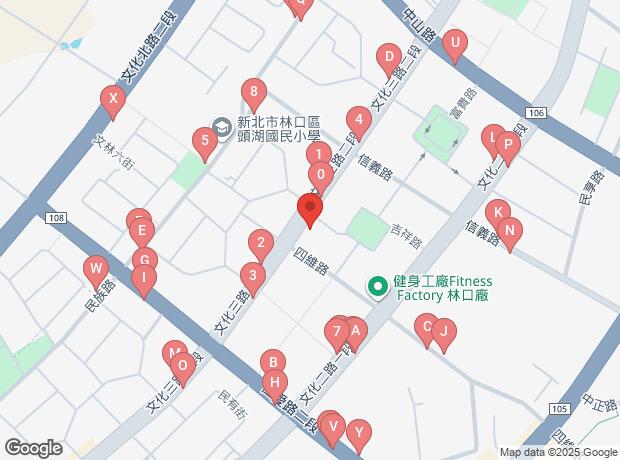This screenshot has width=620, height=460.
Task: Open the map pin labeled D
Action: pos(388,58)
